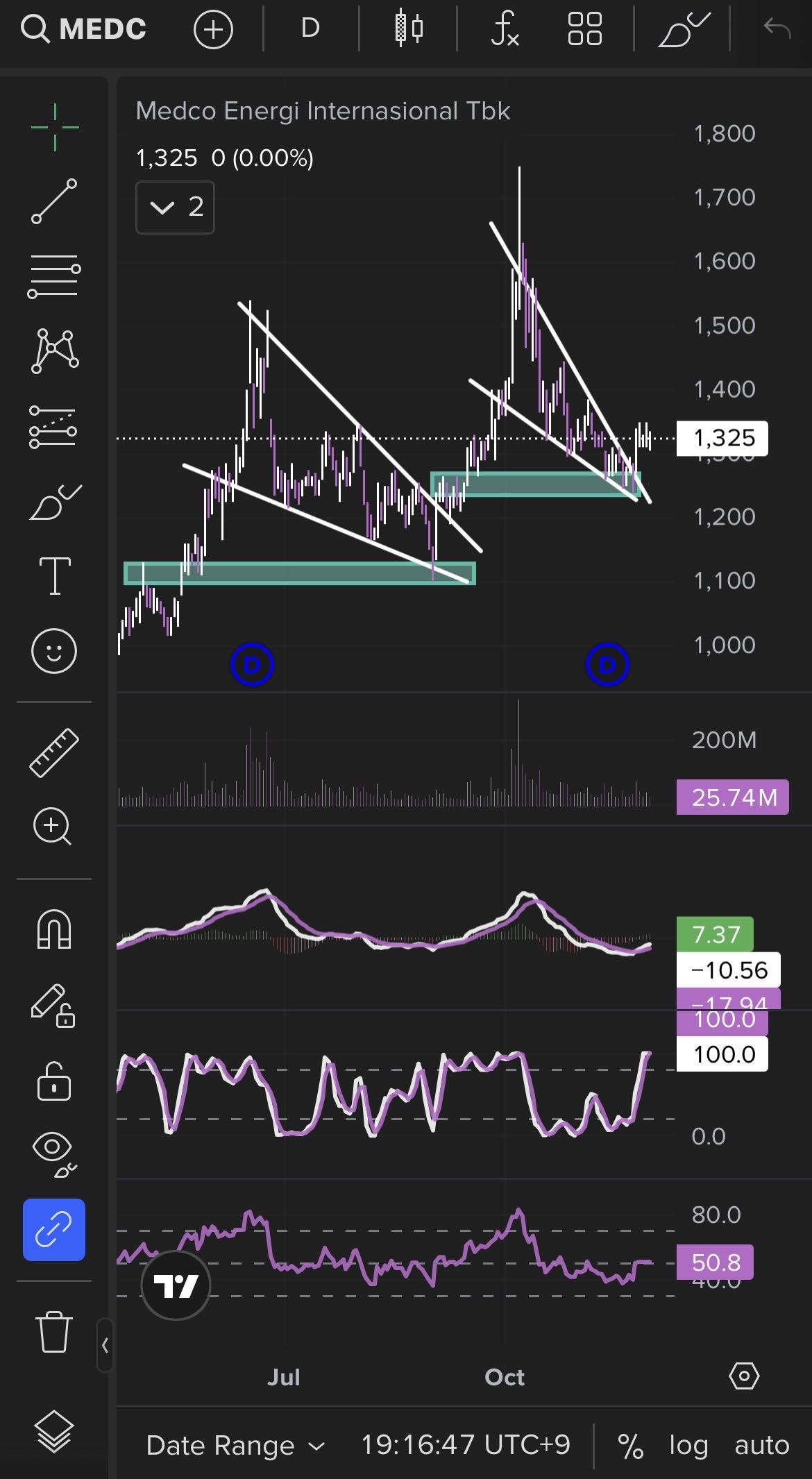Change the D timeframe interval

point(310,28)
